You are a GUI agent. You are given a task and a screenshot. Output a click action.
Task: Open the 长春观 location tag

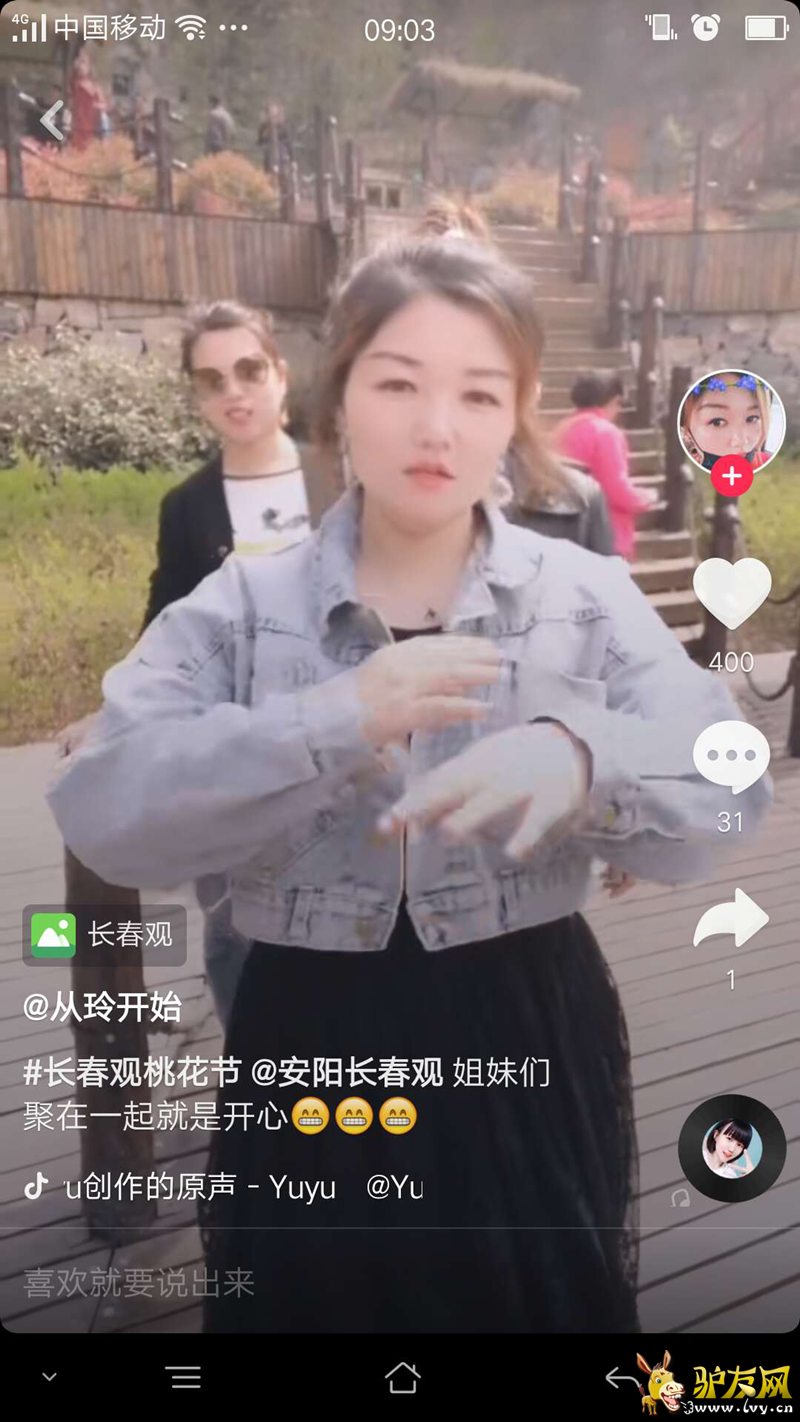click(x=104, y=935)
